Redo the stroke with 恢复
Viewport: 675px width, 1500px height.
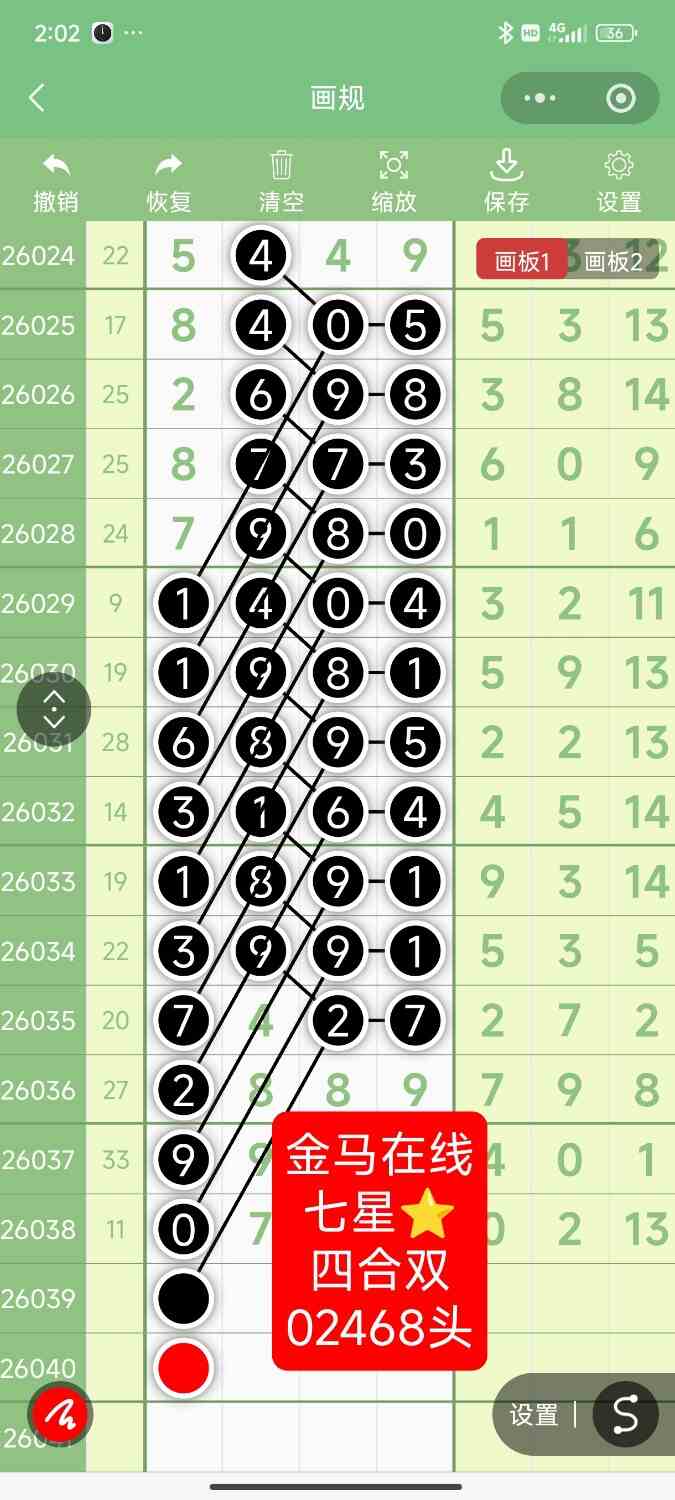pos(168,181)
